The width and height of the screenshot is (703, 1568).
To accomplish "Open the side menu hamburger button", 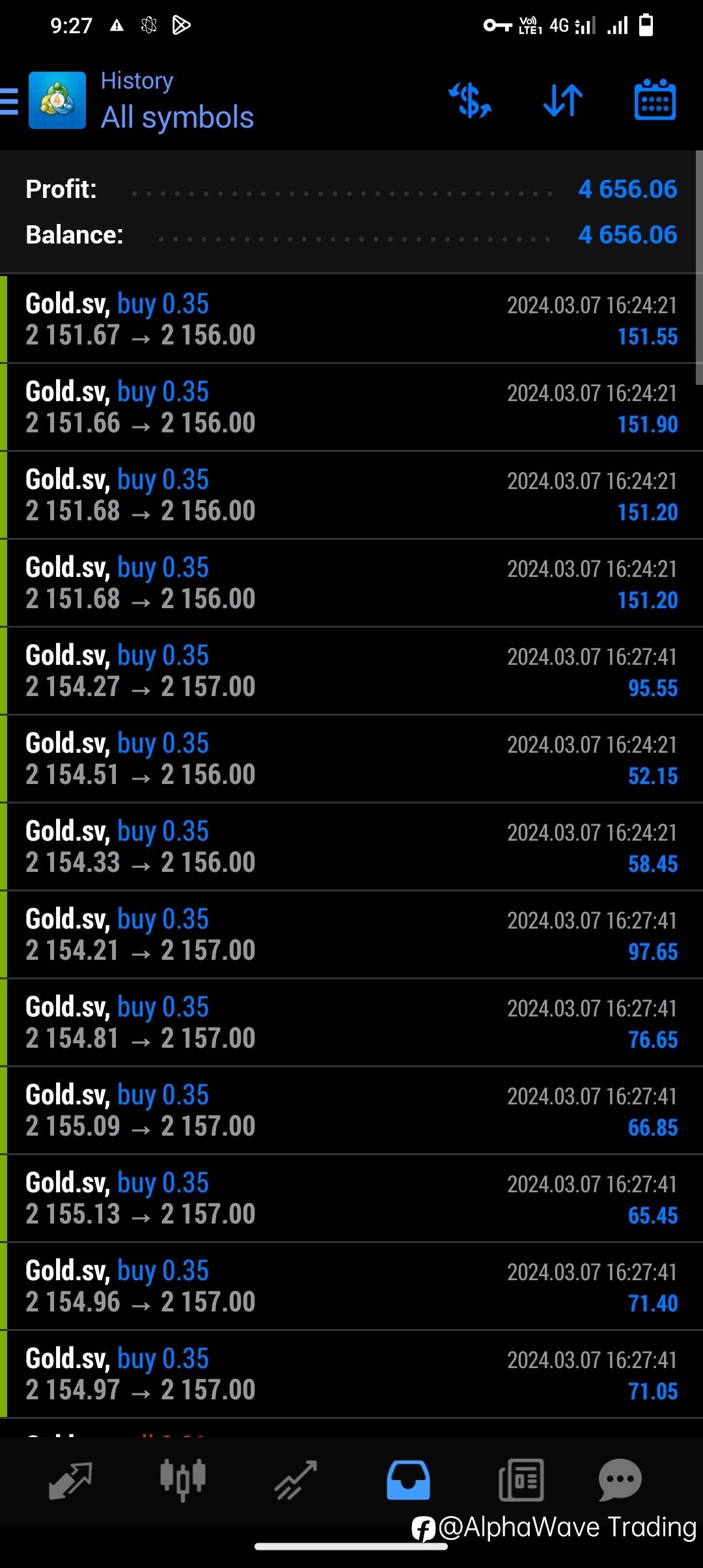I will click(9, 101).
